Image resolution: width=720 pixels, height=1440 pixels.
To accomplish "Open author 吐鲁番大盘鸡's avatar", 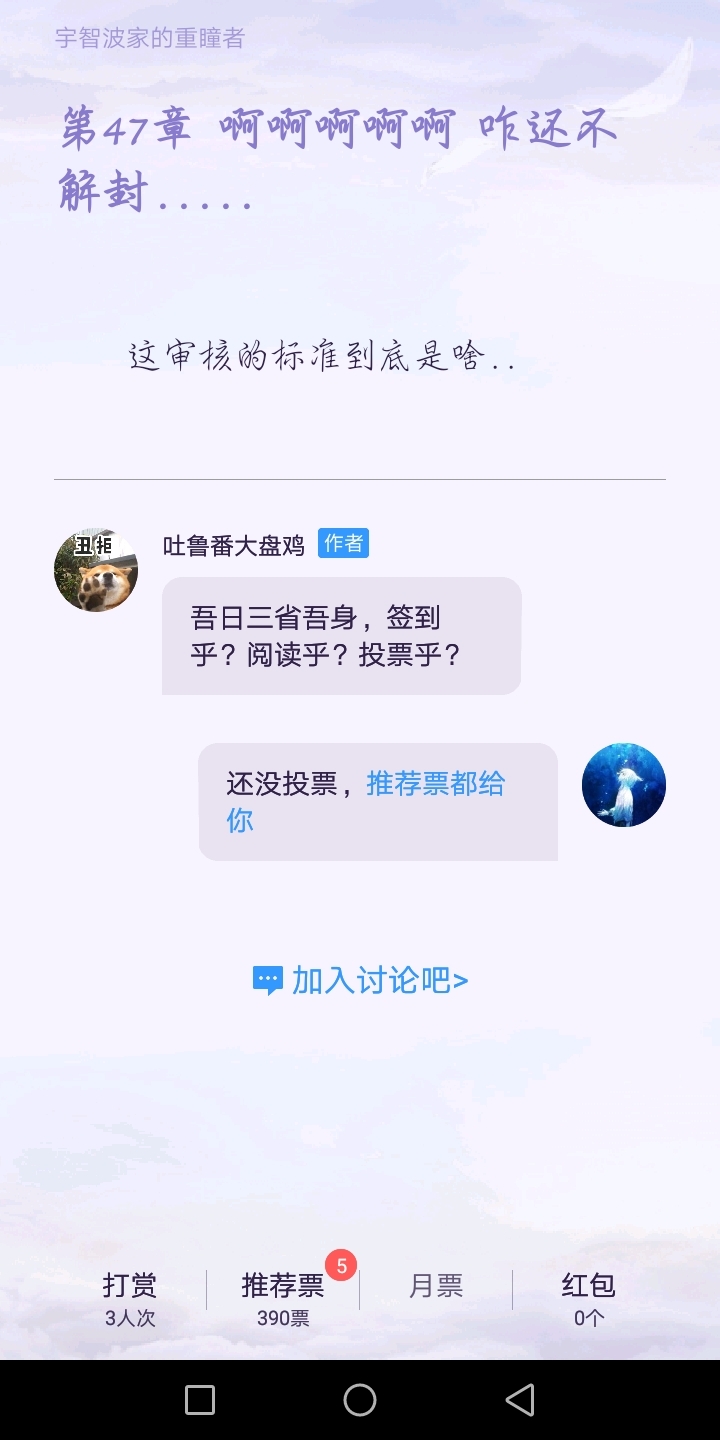I will tap(96, 570).
